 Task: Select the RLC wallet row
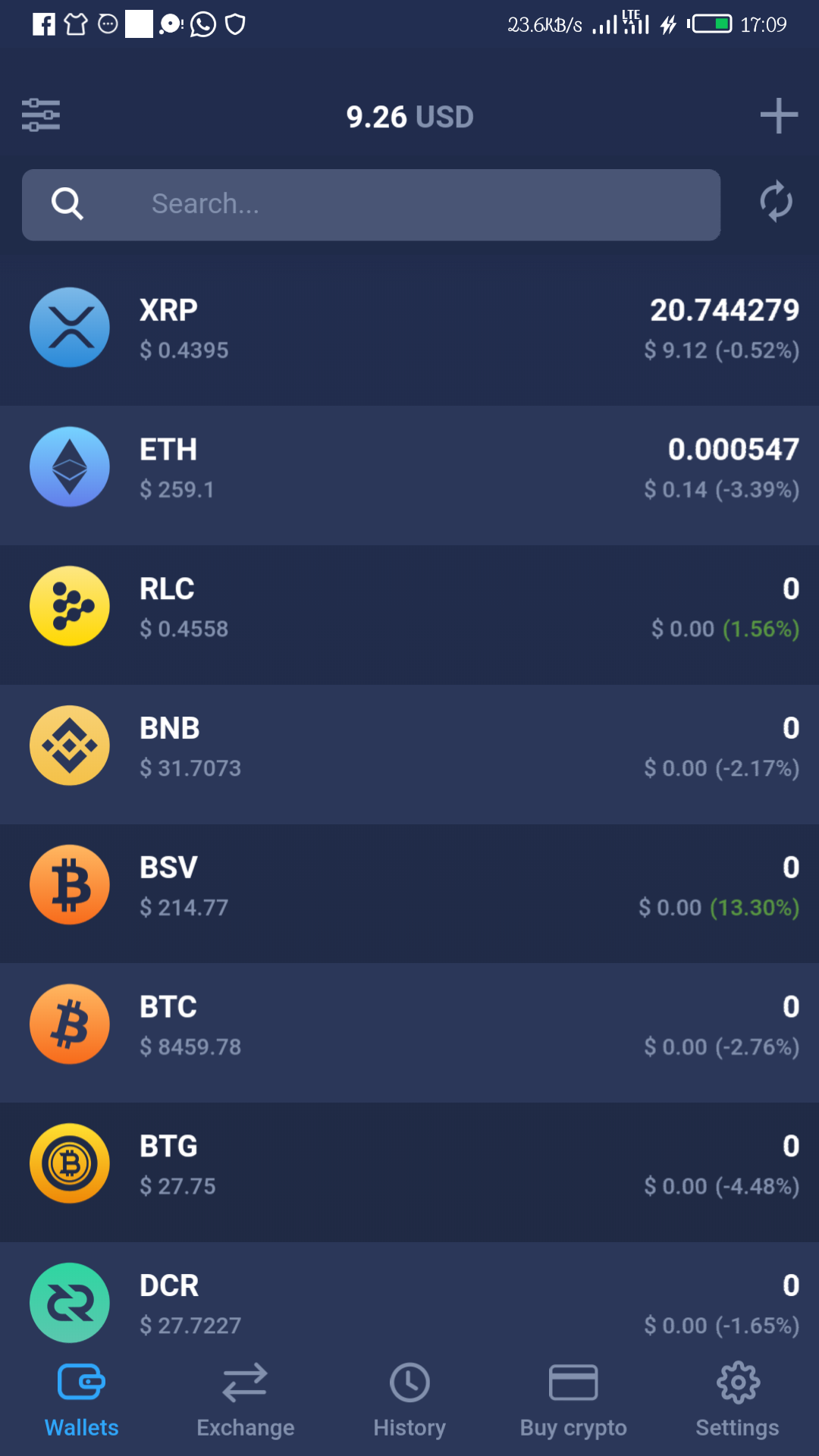coord(409,608)
